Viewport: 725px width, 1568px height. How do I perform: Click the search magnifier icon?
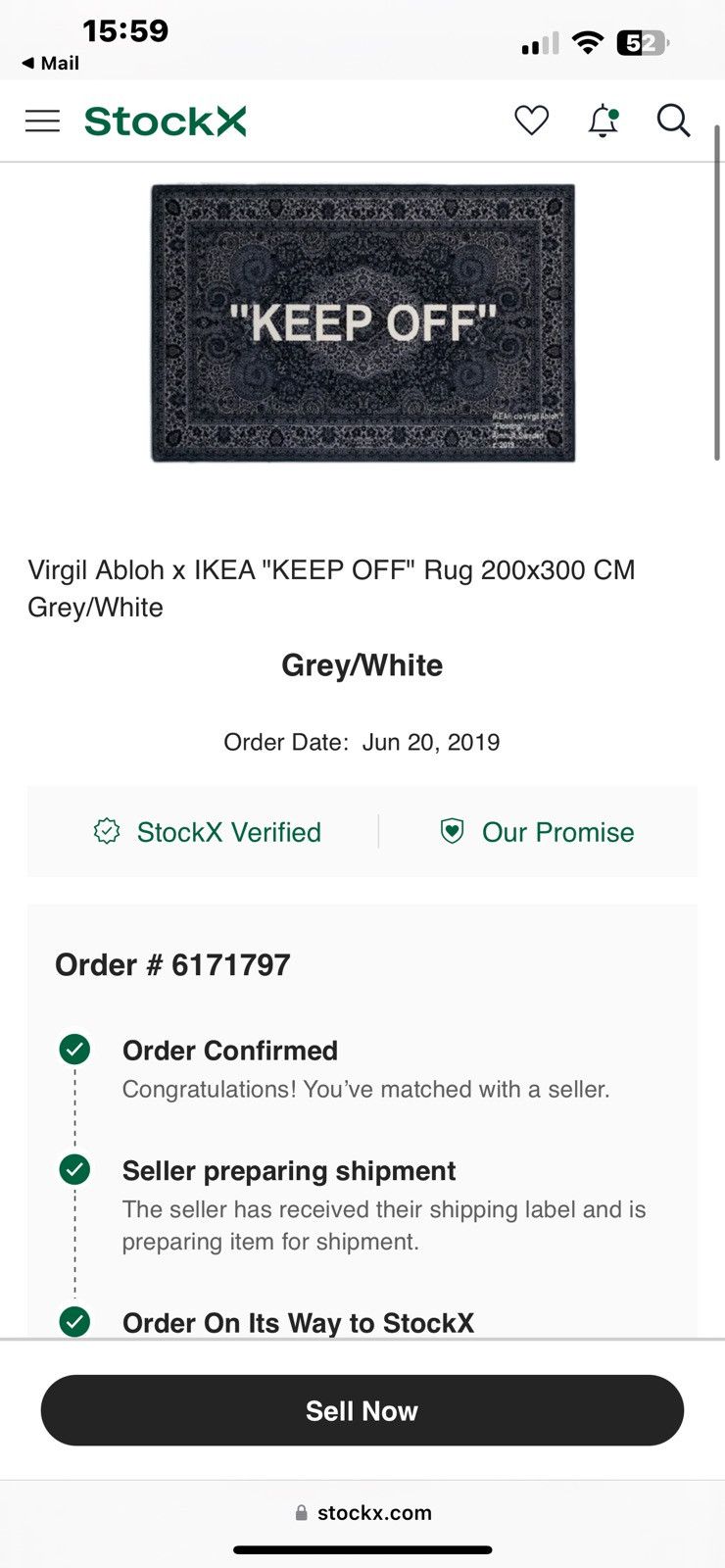[673, 121]
